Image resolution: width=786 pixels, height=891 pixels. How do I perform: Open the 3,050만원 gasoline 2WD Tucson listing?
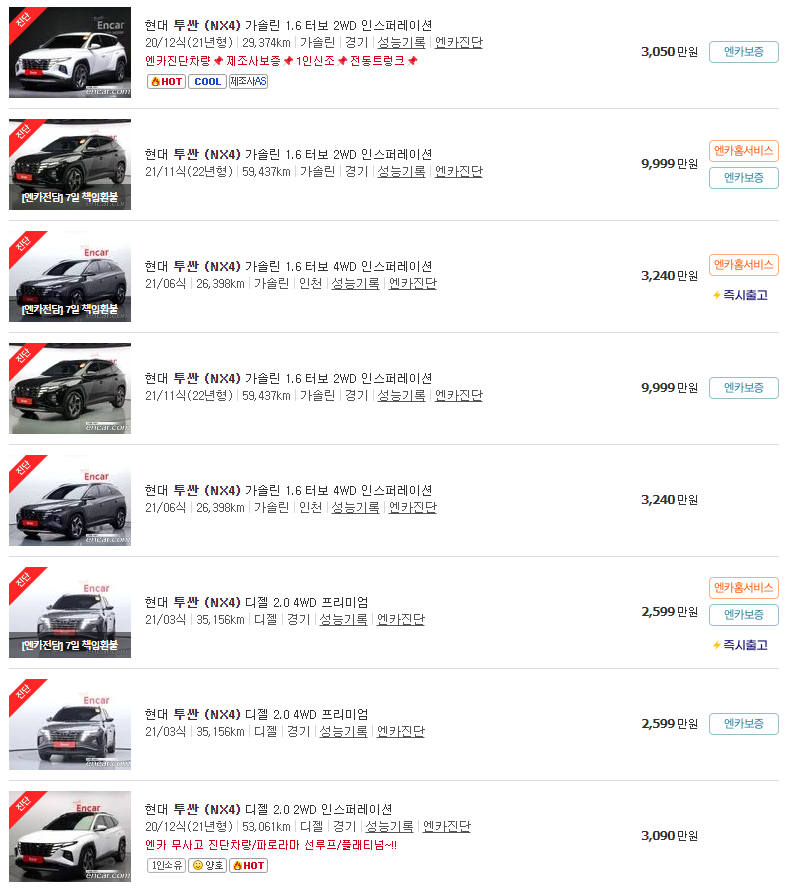(x=288, y=26)
